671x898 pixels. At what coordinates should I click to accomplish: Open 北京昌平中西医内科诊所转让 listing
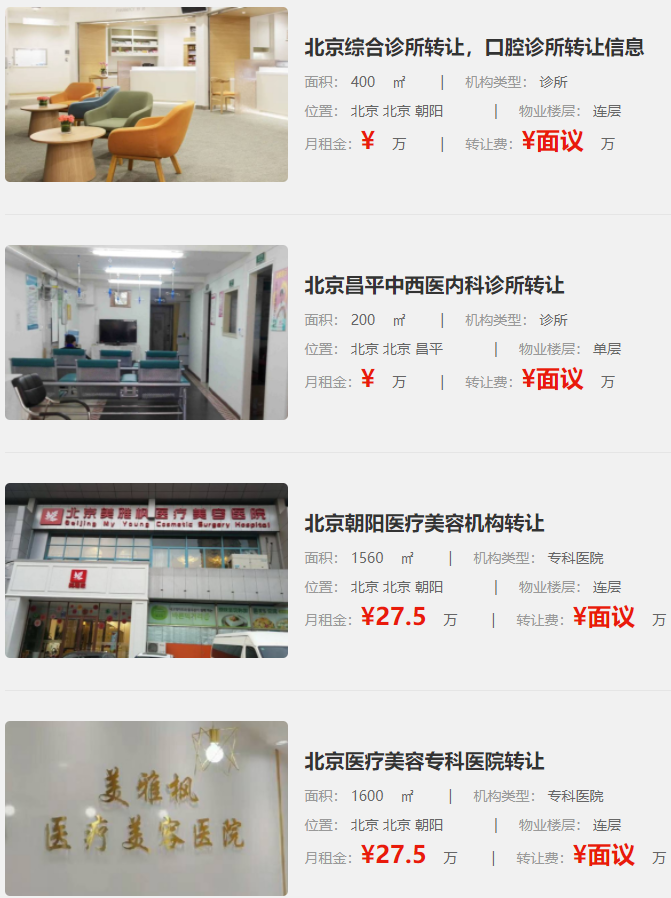434,285
